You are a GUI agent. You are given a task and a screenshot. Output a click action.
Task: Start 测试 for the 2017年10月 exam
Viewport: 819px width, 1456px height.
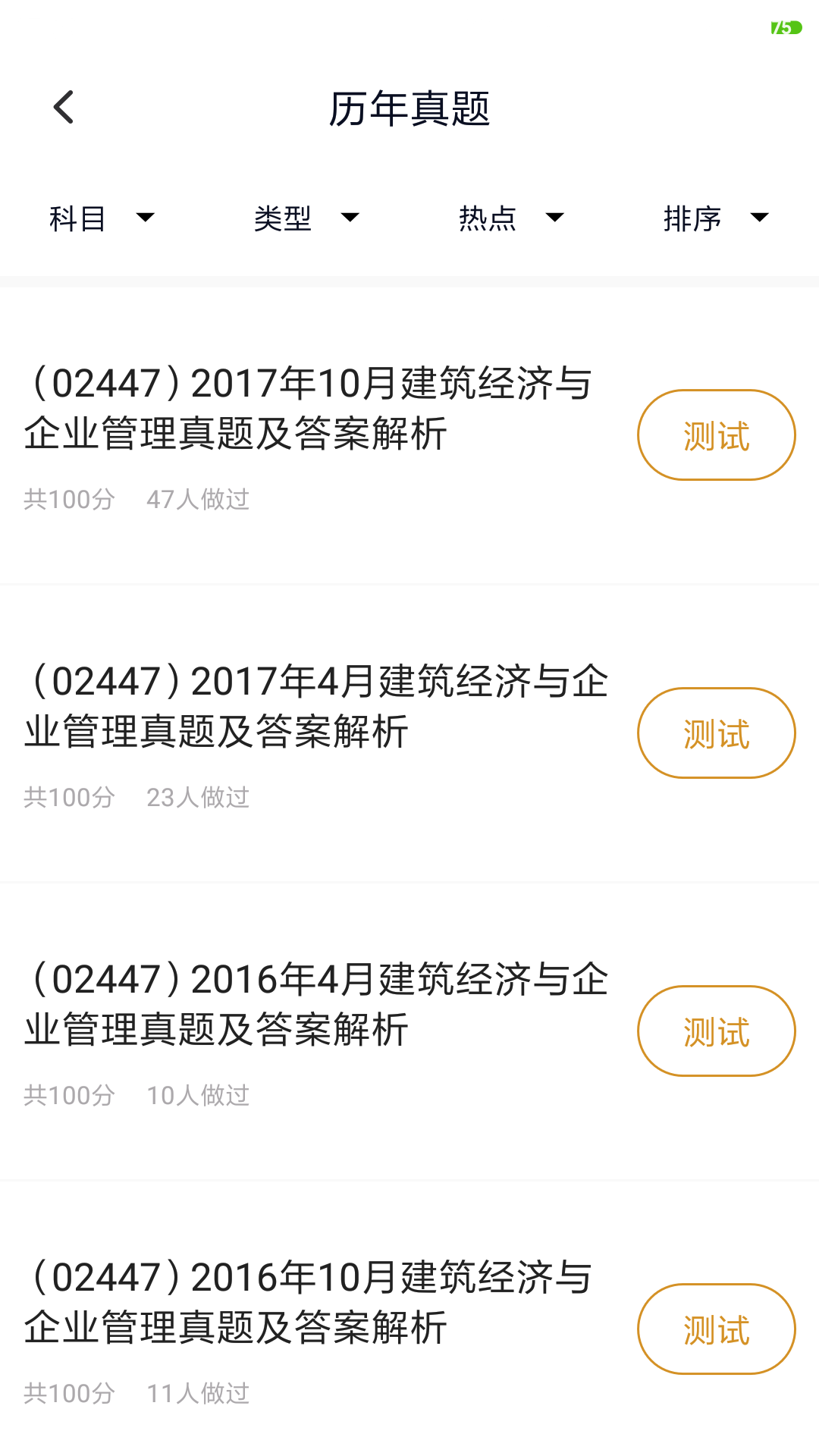pyautogui.click(x=716, y=435)
